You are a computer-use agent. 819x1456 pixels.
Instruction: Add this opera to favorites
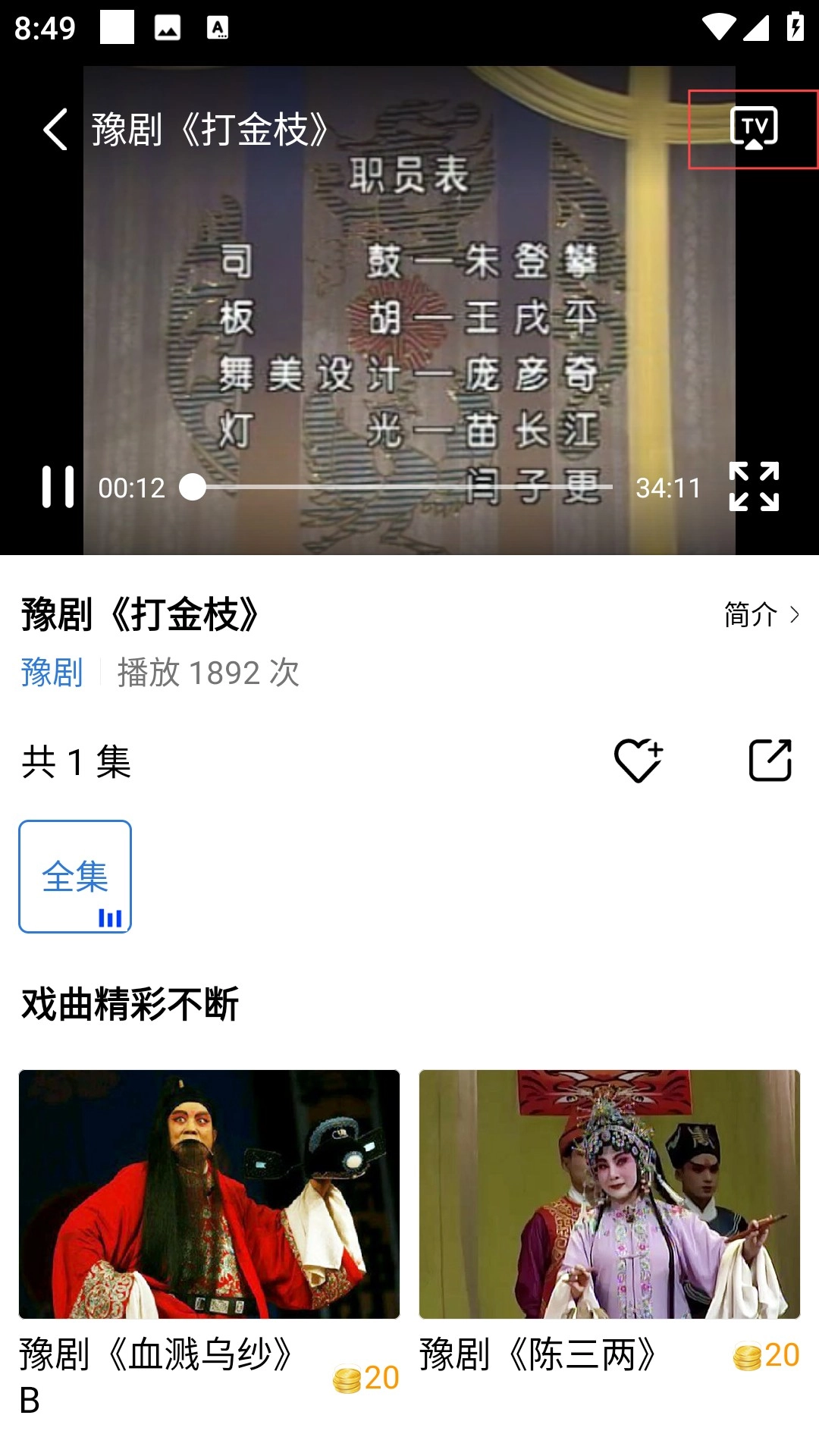tap(638, 761)
